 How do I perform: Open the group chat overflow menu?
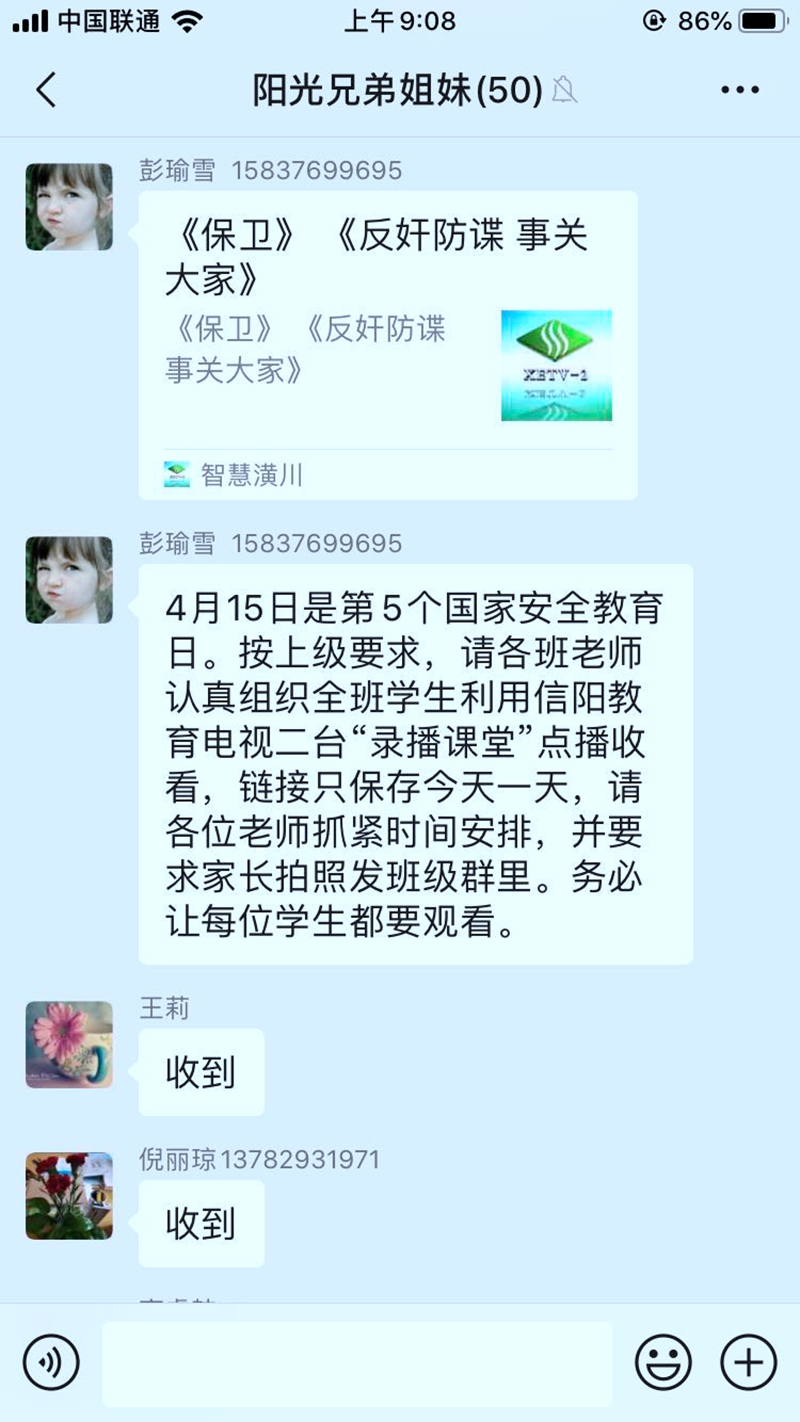[740, 90]
